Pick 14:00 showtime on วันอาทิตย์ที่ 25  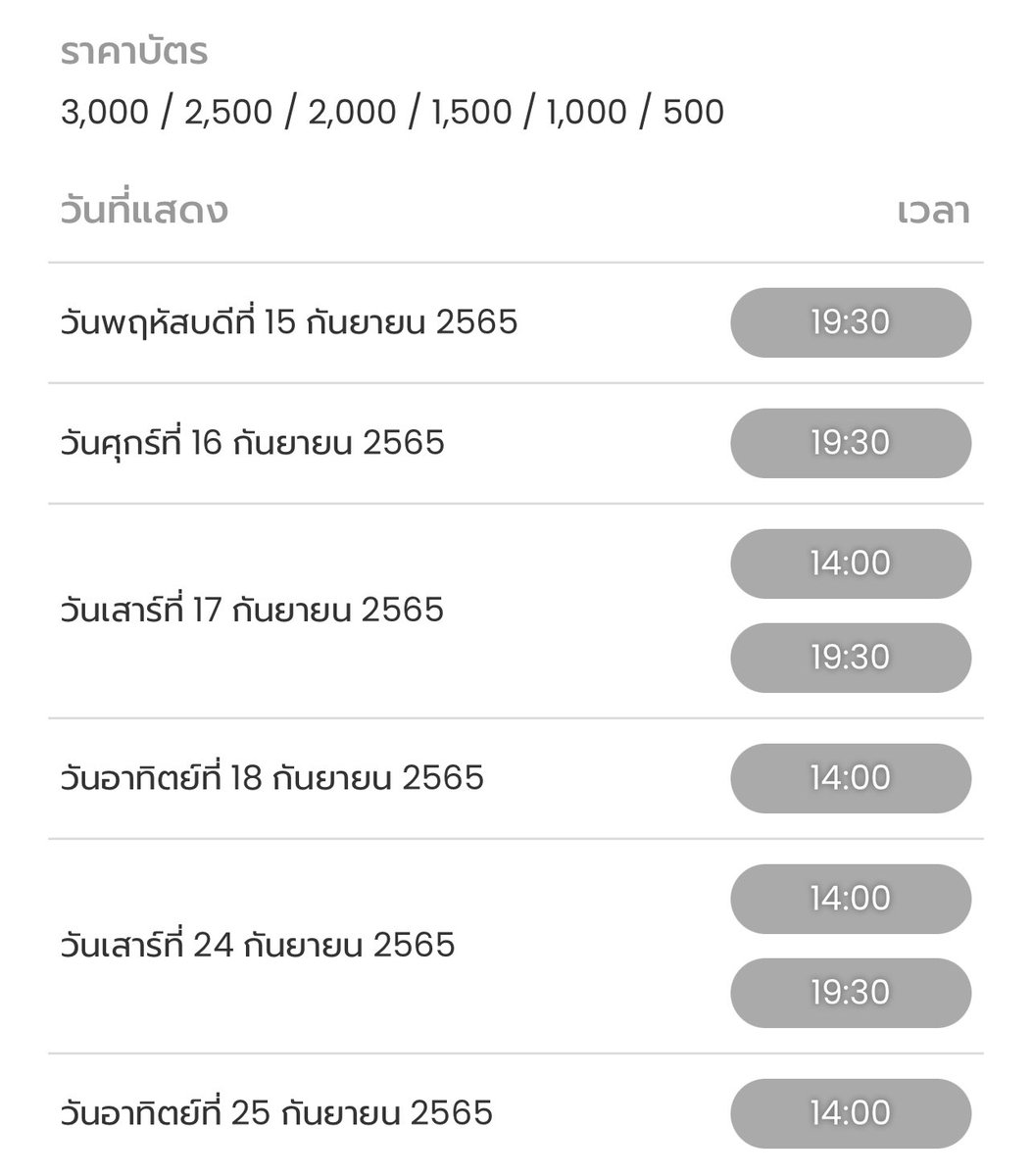[x=850, y=1113]
